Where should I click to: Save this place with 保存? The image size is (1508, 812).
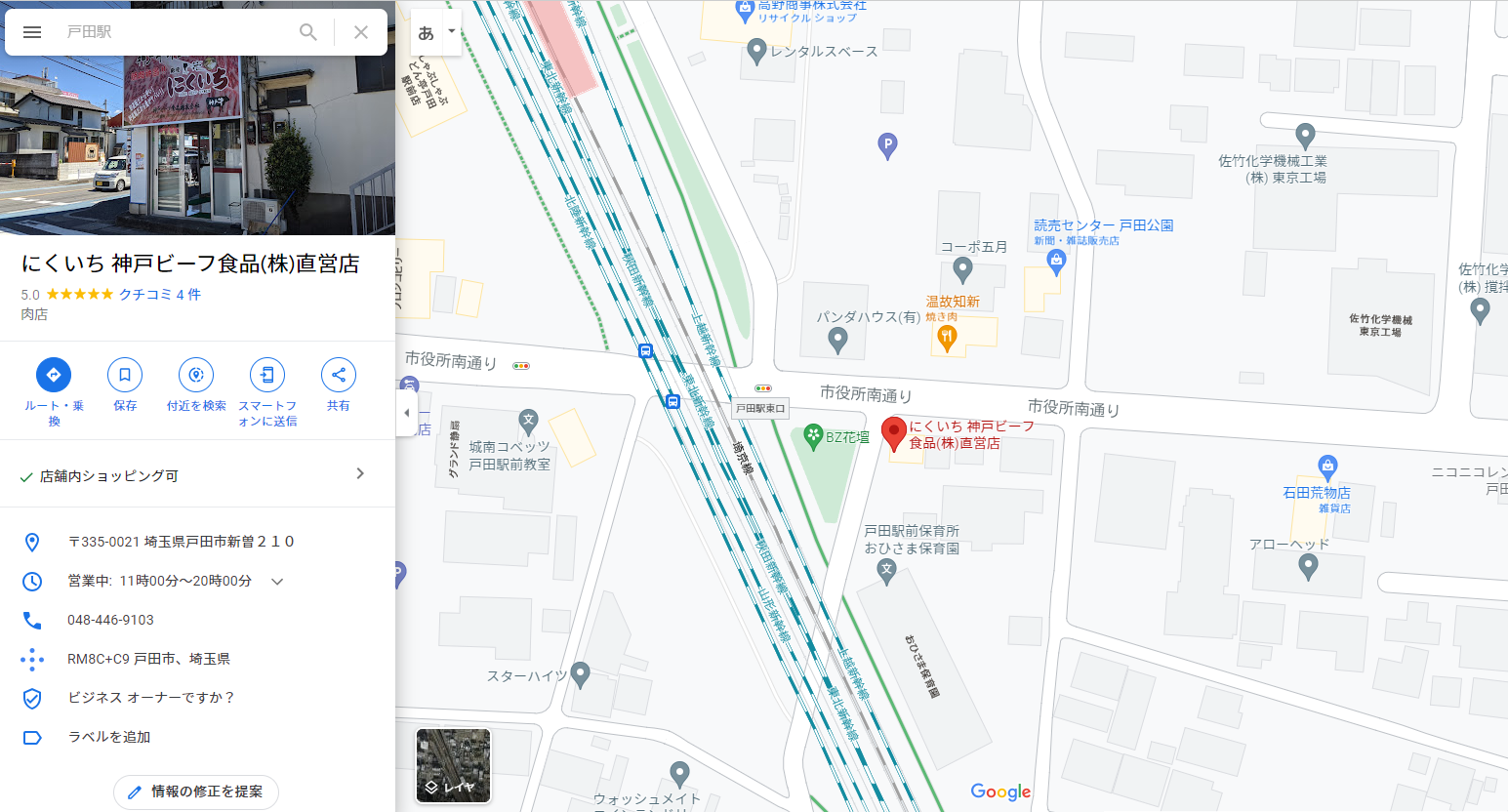[x=125, y=375]
